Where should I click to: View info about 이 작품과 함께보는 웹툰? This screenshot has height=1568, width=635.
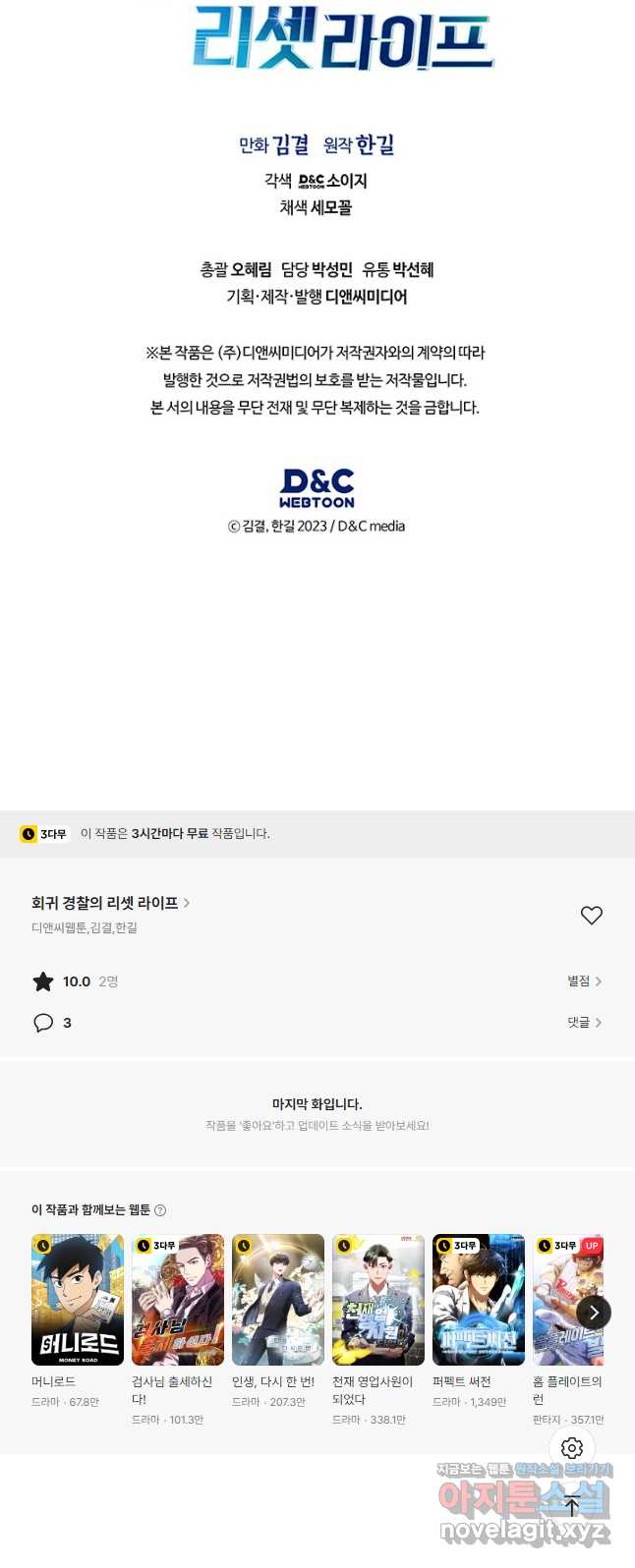(x=160, y=1210)
